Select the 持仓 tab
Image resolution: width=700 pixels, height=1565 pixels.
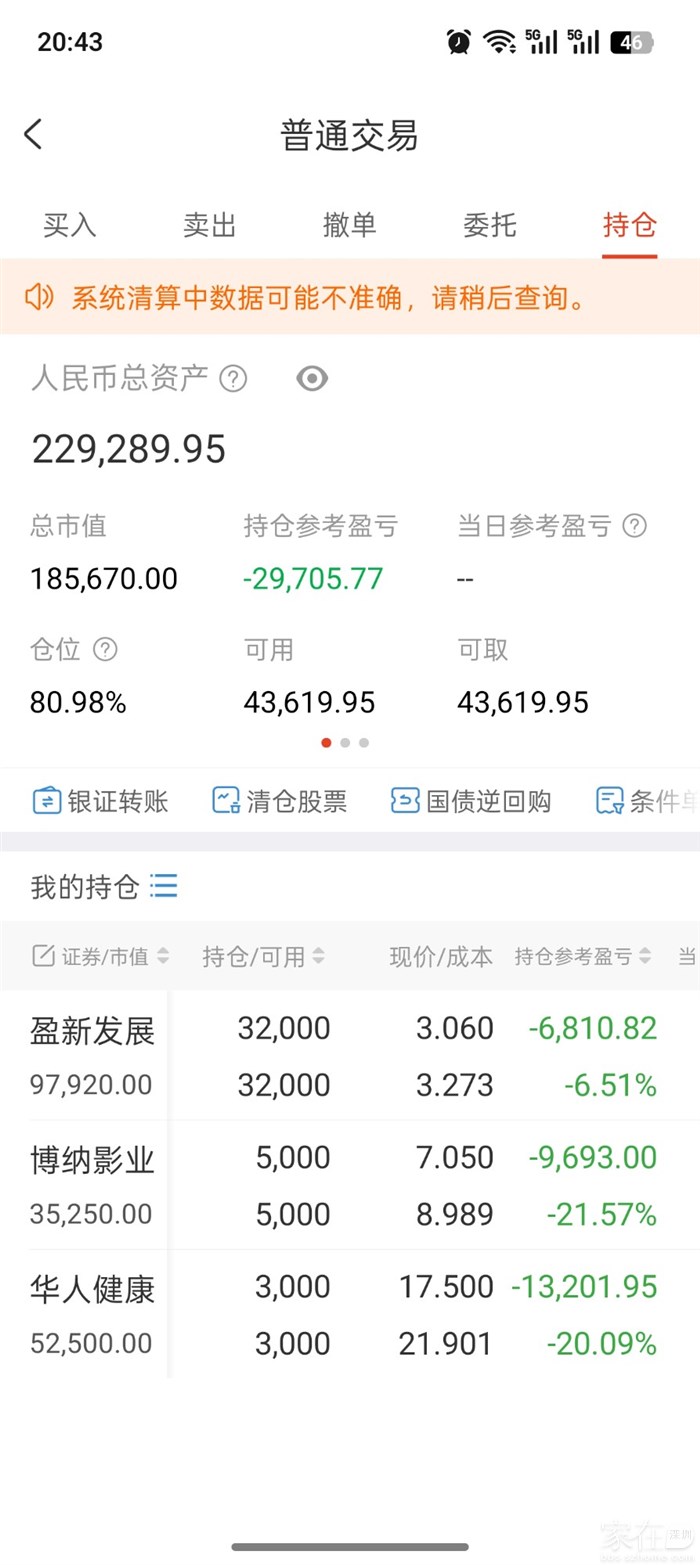point(630,225)
